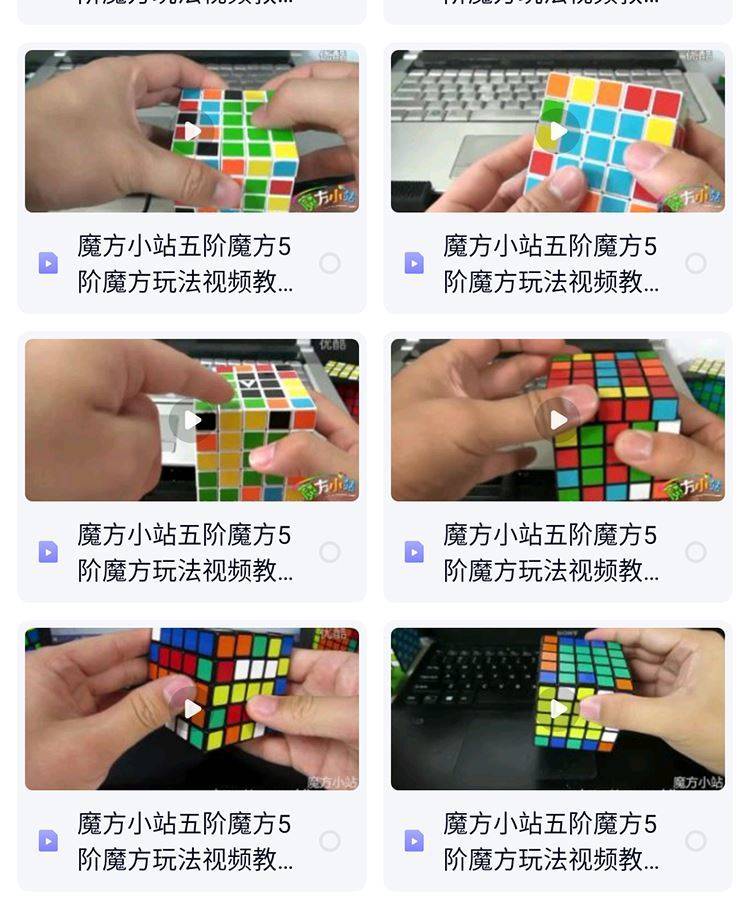The height and width of the screenshot is (916, 750).
Task: Select the file with the Y-marked cube video
Action: click(x=329, y=552)
